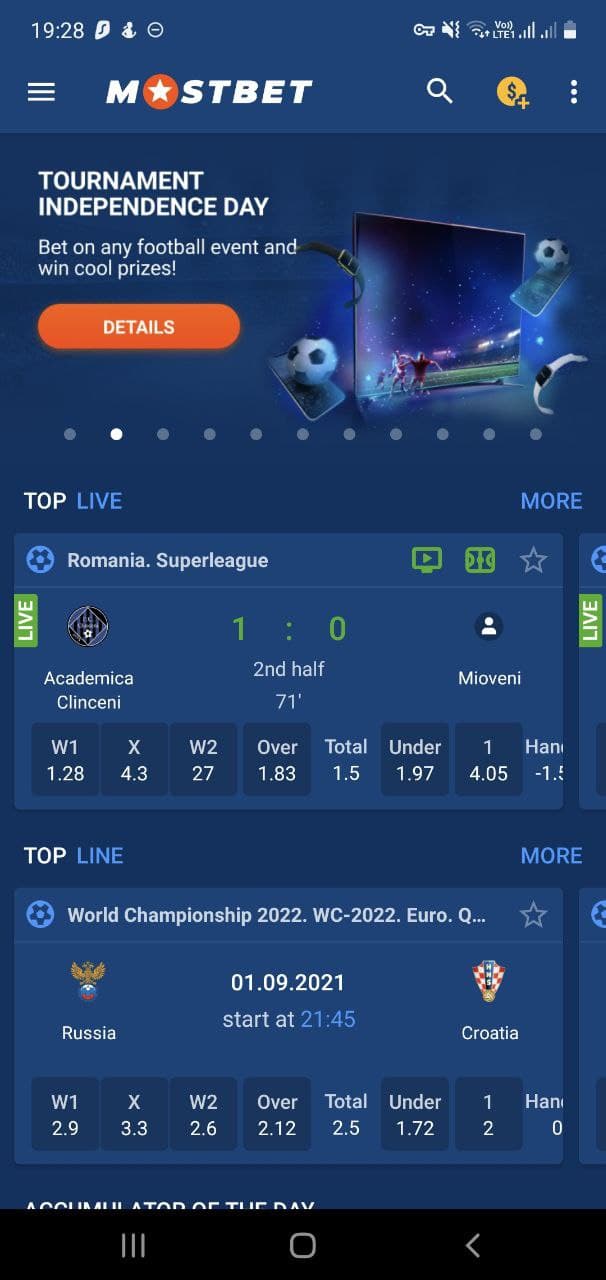Screen dimensions: 606x1280
Task: Select the X draw odds 4.3
Action: pos(134,760)
